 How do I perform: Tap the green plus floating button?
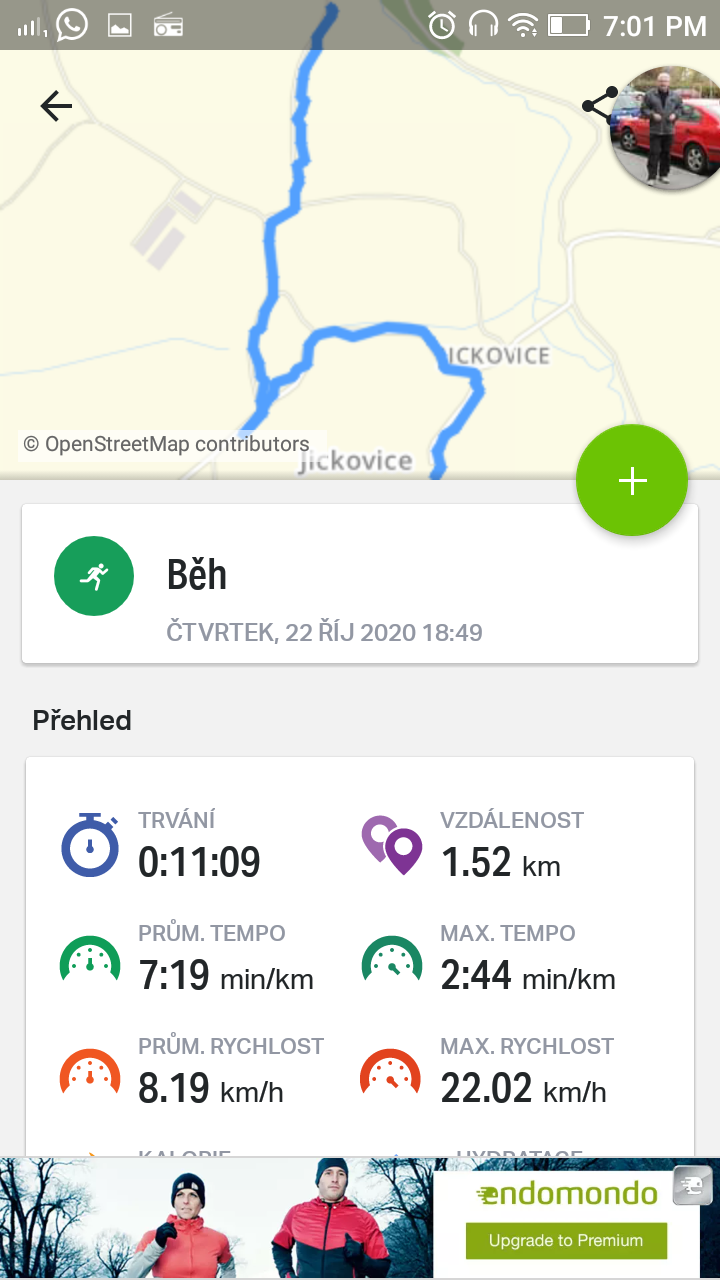[x=632, y=481]
